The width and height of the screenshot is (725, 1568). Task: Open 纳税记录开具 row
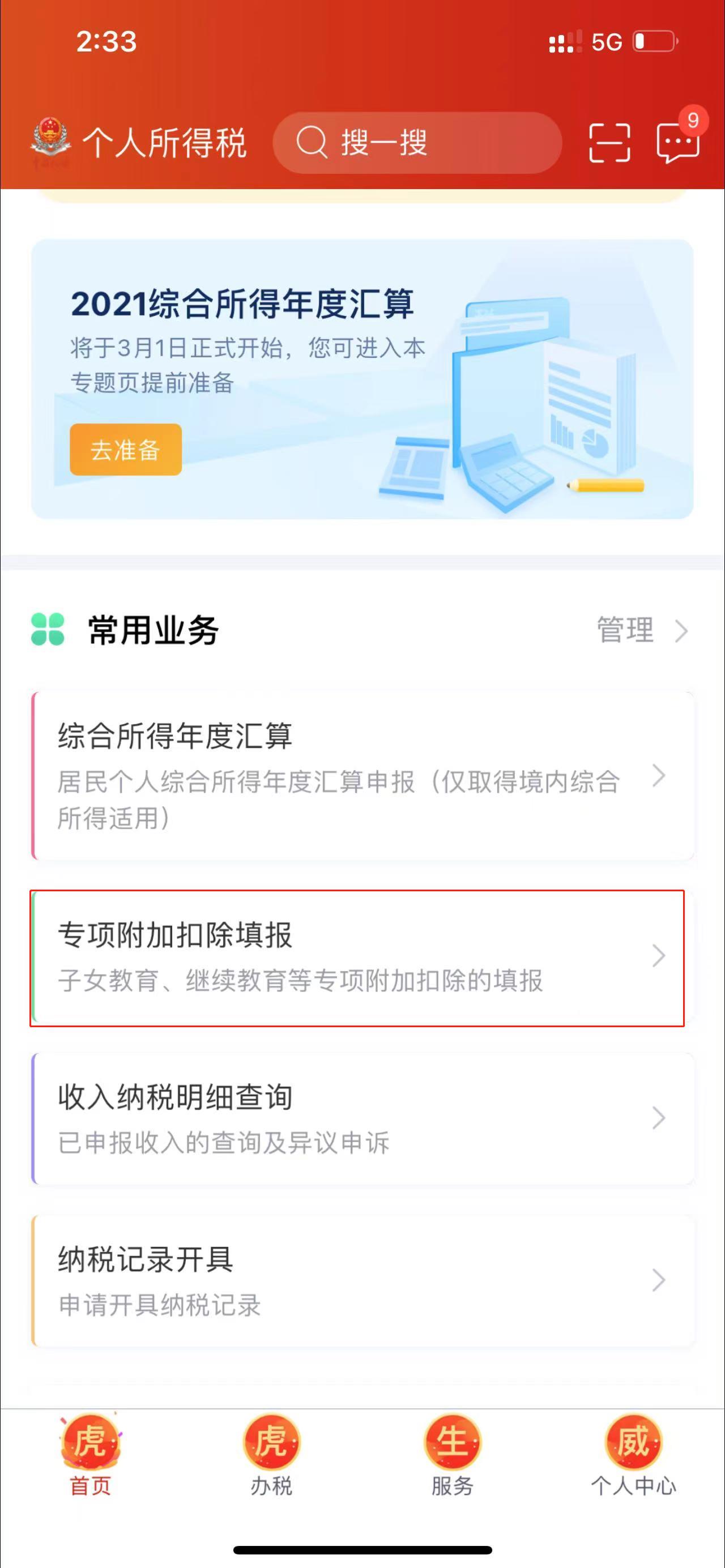[362, 1280]
